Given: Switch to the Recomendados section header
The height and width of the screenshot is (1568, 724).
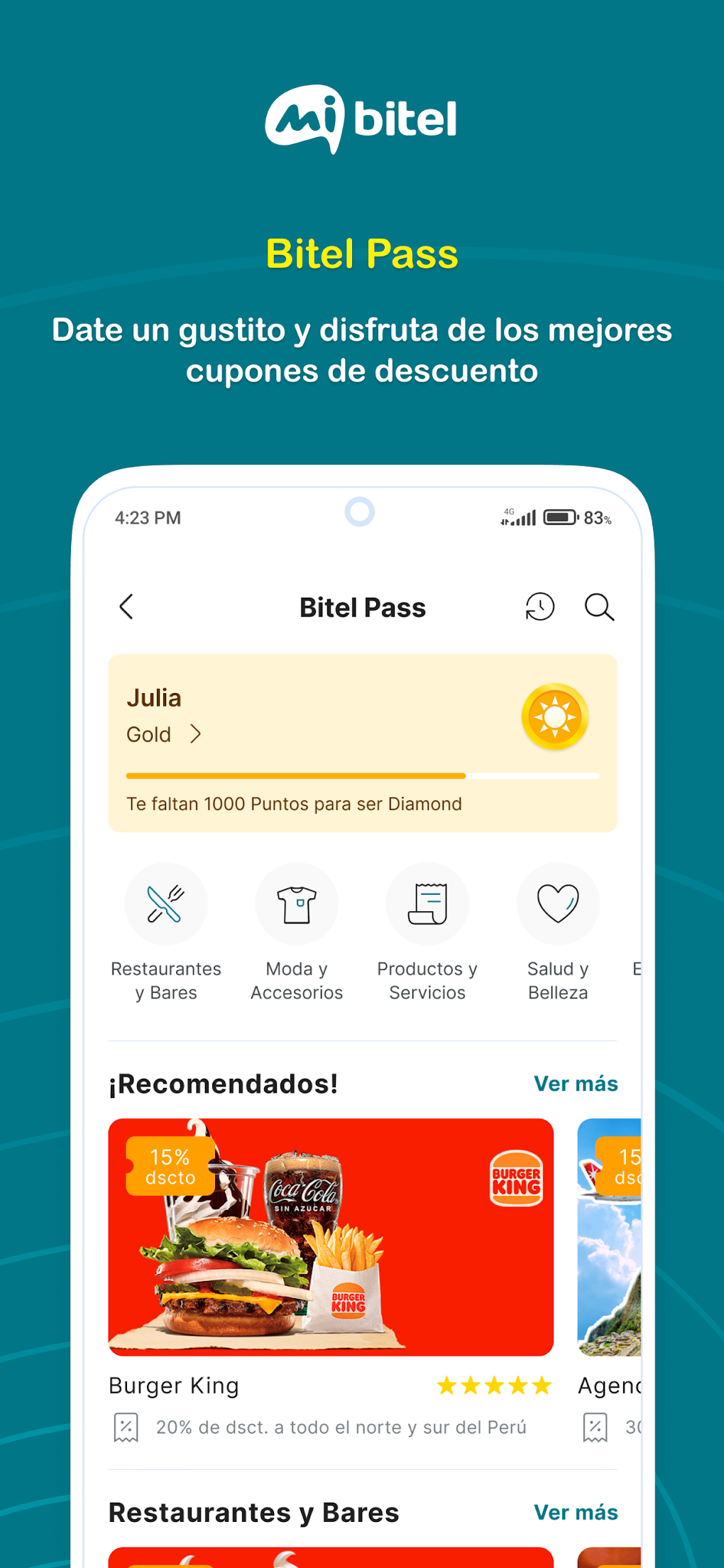Looking at the screenshot, I should [224, 1082].
